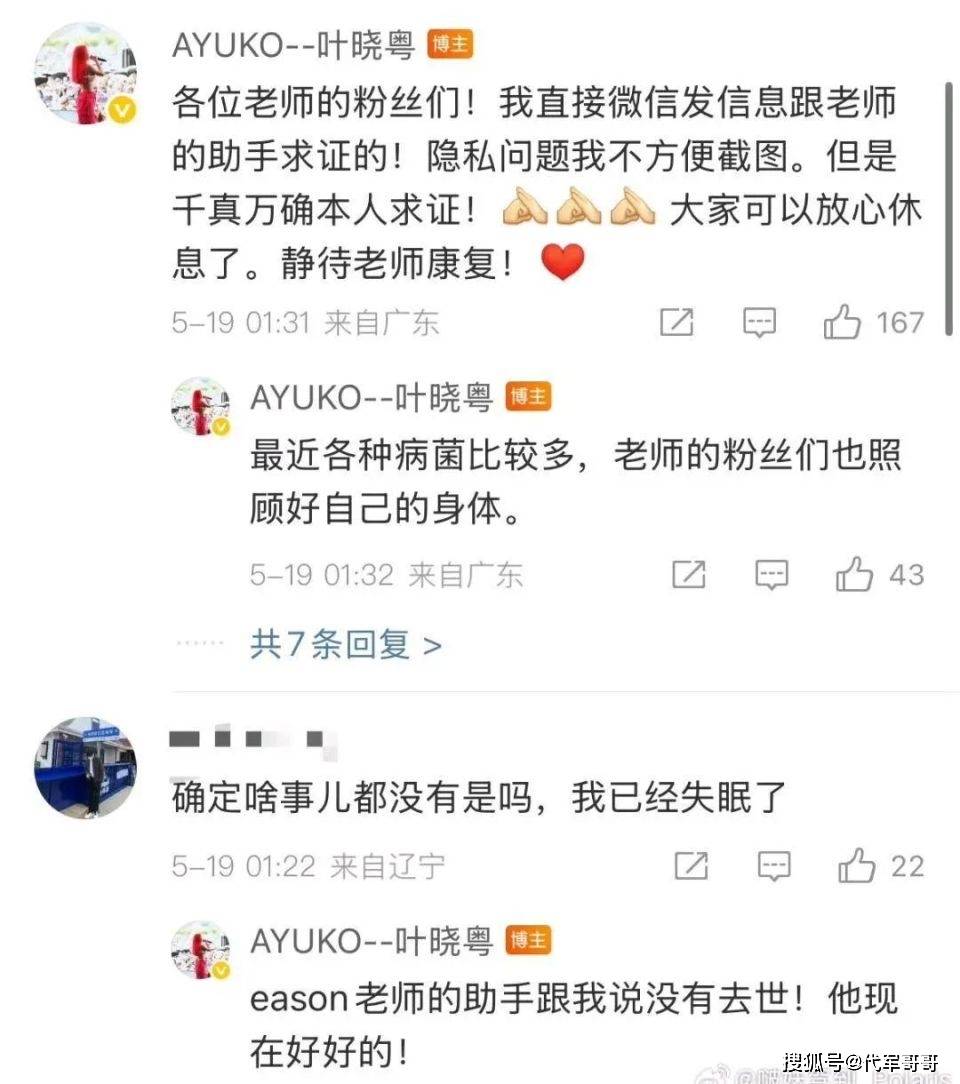Open AYUKO--叶晓粤 username on the eason reply
This screenshot has width=960, height=1084.
coord(371,941)
